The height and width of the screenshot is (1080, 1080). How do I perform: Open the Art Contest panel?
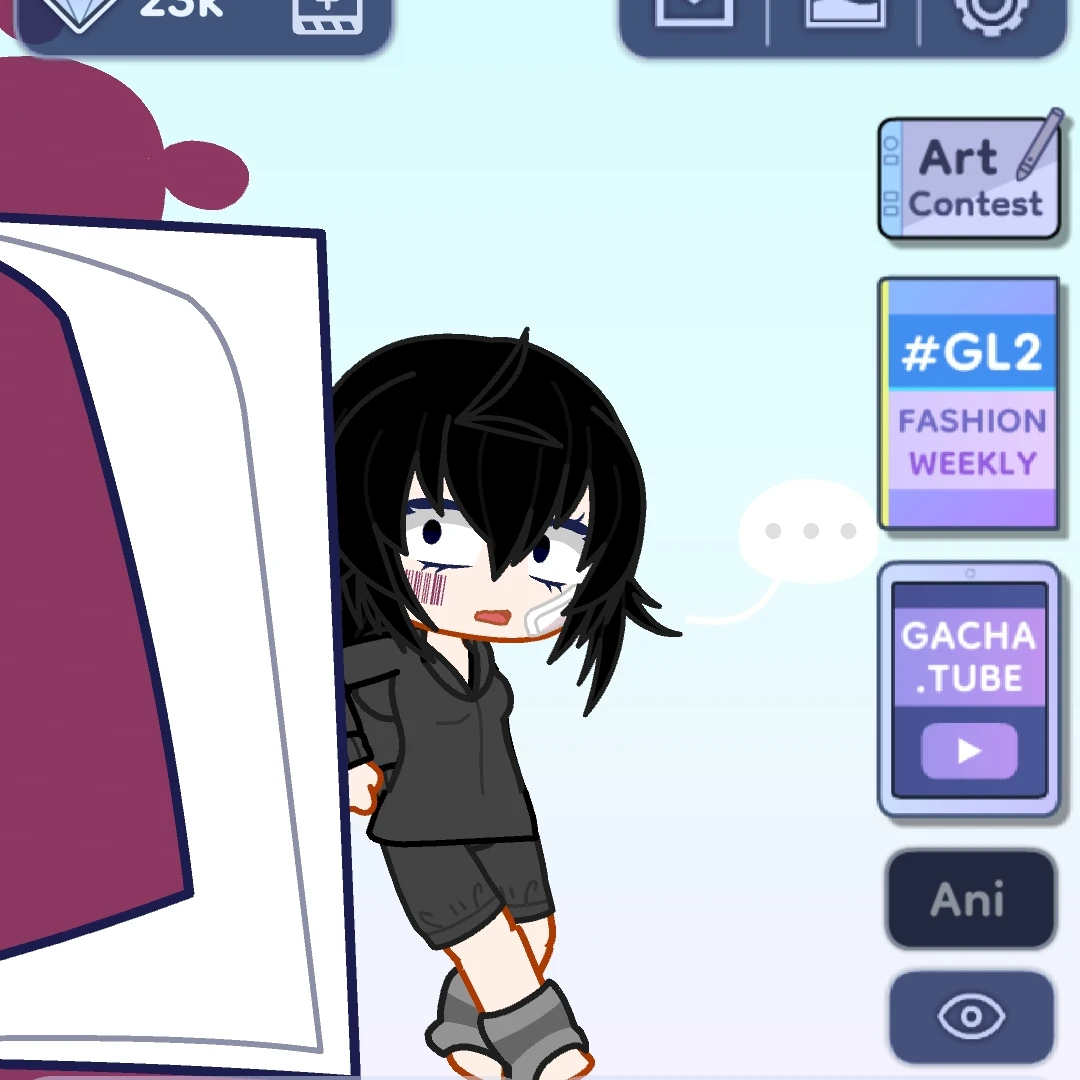[968, 180]
